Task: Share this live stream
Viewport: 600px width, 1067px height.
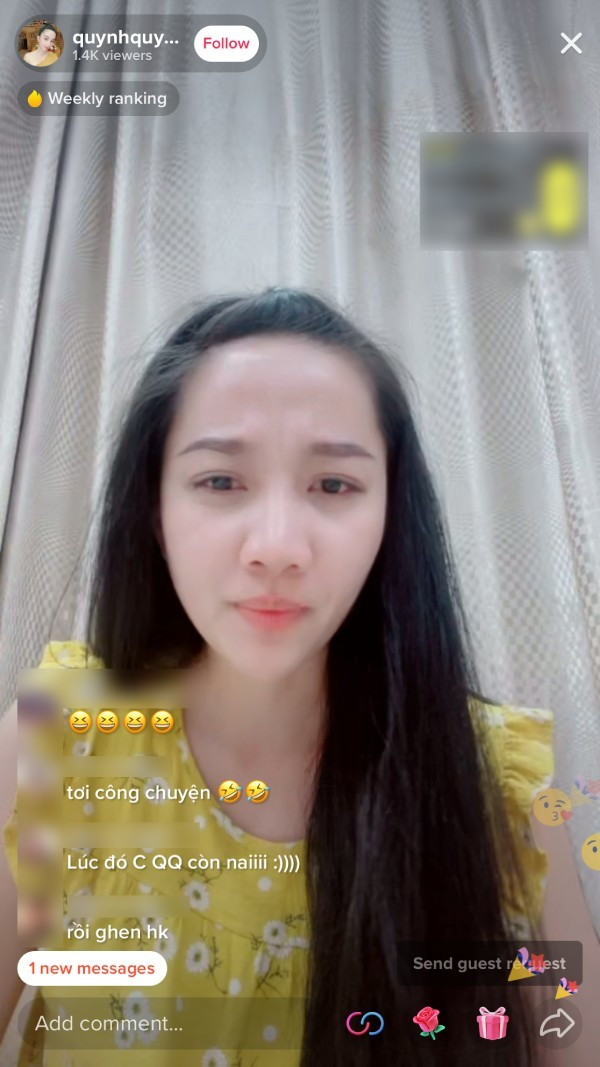Action: tap(557, 1023)
